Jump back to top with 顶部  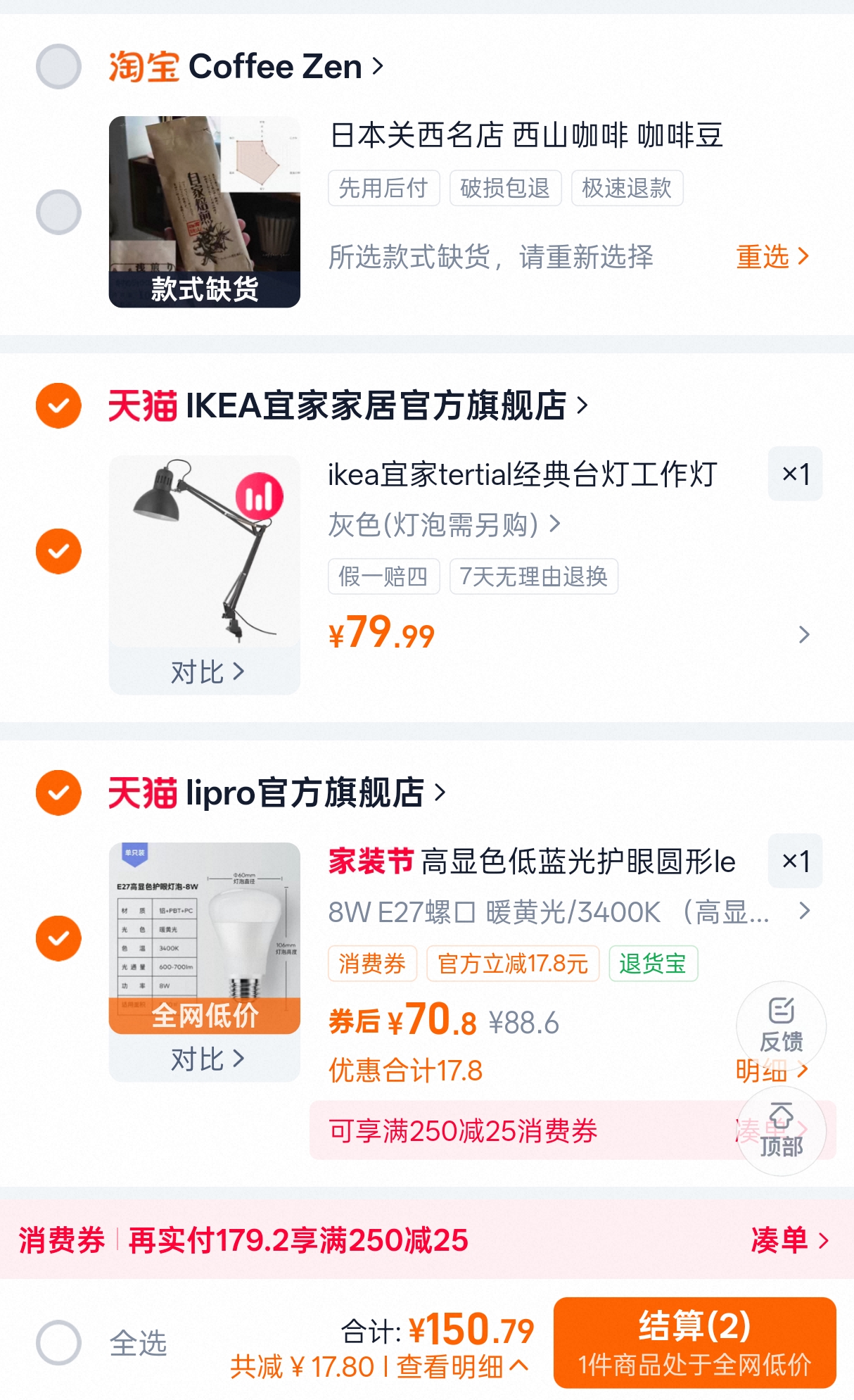pyautogui.click(x=781, y=1131)
